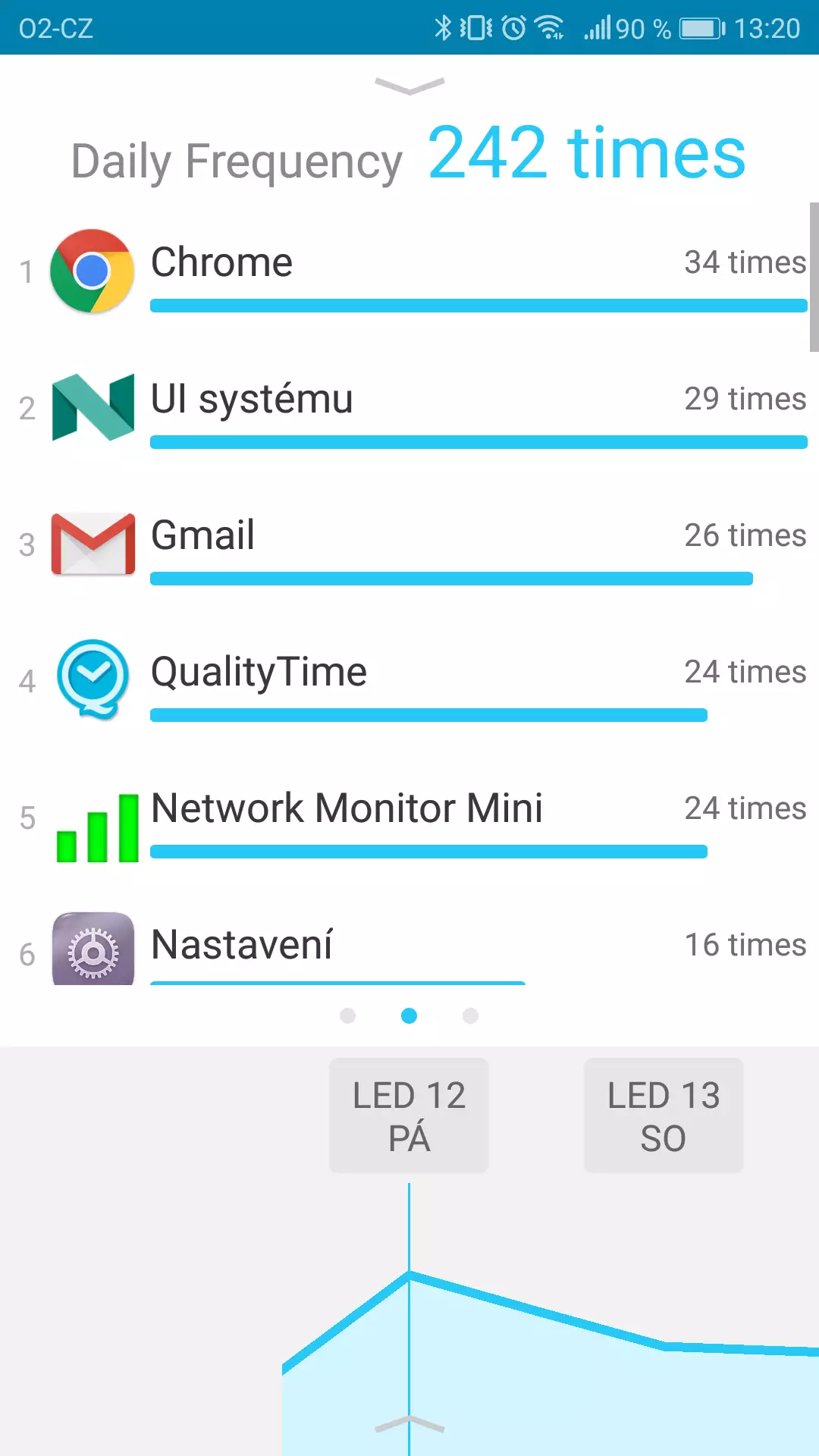Select the LED 13 SO date
The height and width of the screenshot is (1456, 819).
pyautogui.click(x=664, y=1116)
